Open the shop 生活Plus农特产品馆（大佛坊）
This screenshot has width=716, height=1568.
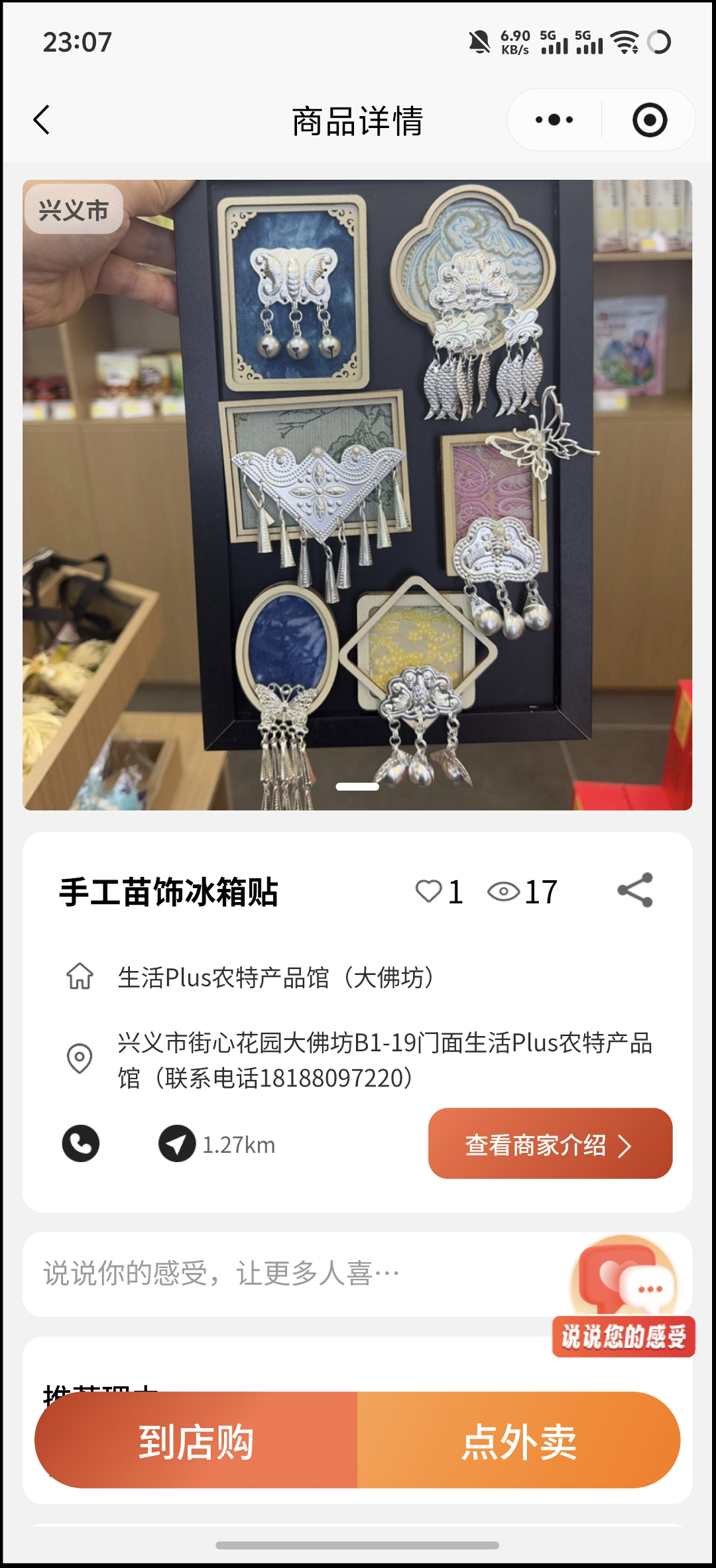click(x=275, y=978)
